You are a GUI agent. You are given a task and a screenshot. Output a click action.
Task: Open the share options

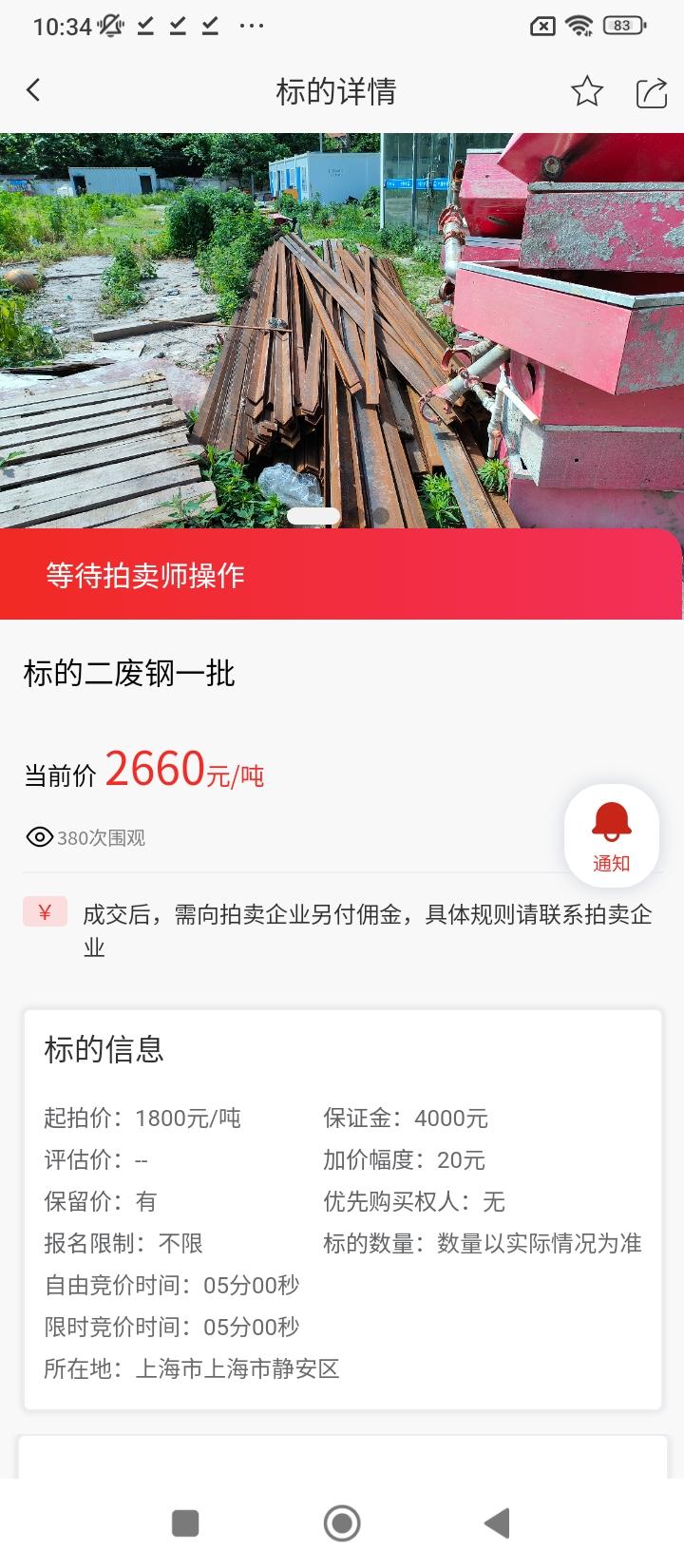[x=651, y=90]
